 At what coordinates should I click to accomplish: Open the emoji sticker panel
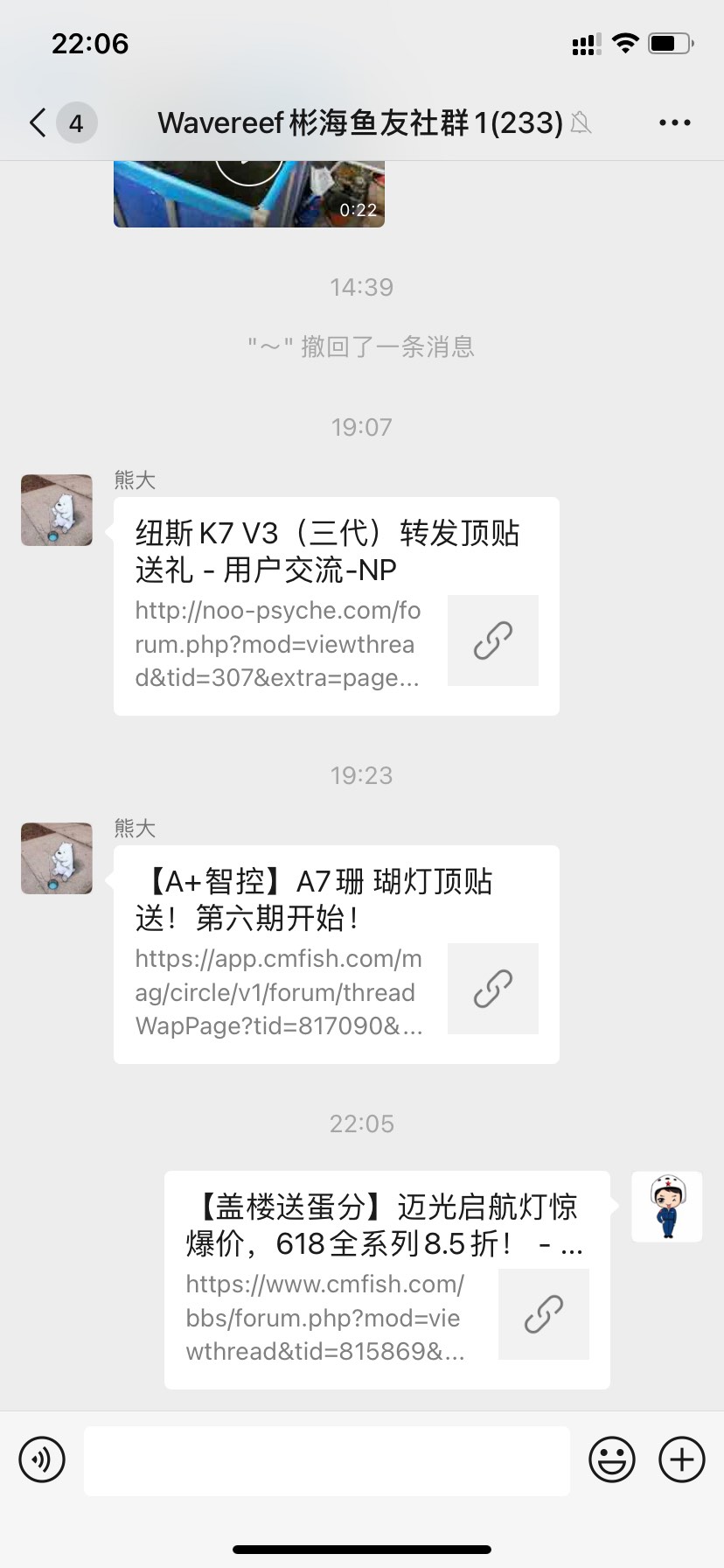point(611,1459)
